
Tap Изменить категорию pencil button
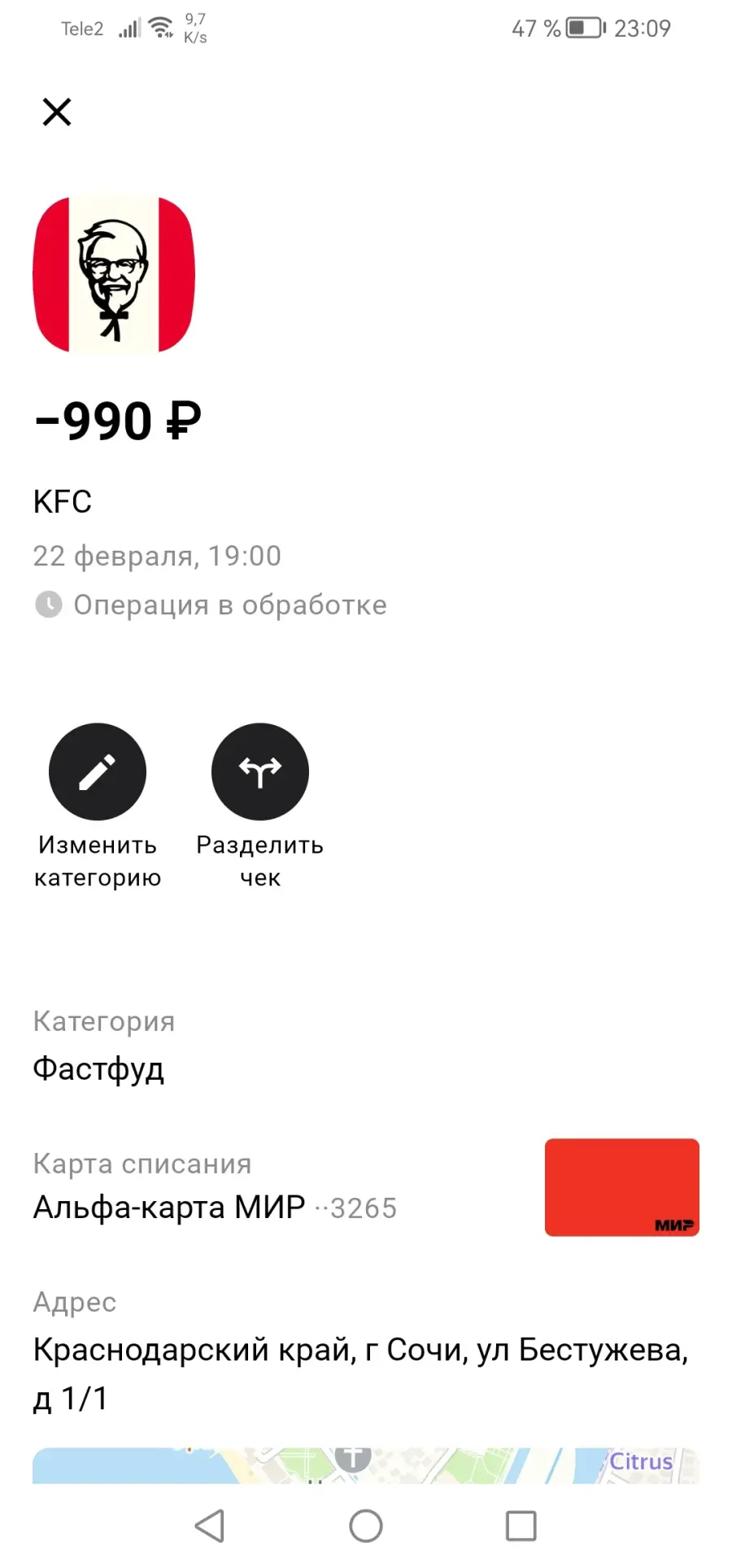pos(98,771)
